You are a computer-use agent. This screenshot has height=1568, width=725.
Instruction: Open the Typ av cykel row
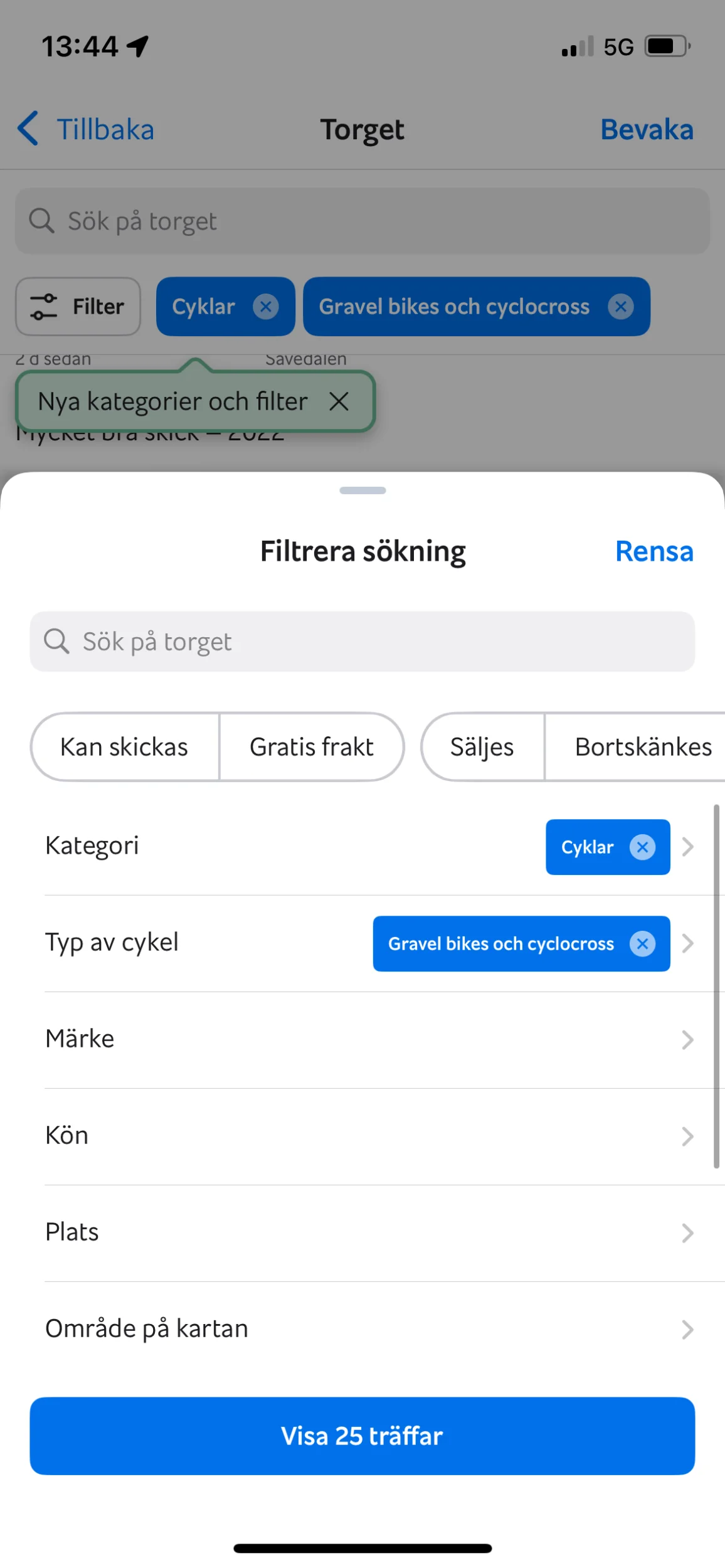pyautogui.click(x=188, y=943)
